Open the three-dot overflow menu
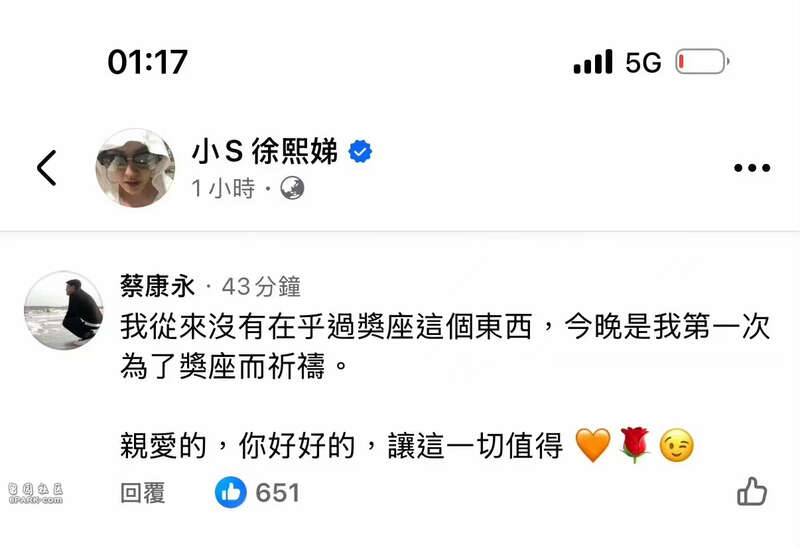Screen dimensions: 800x548 click(x=751, y=168)
